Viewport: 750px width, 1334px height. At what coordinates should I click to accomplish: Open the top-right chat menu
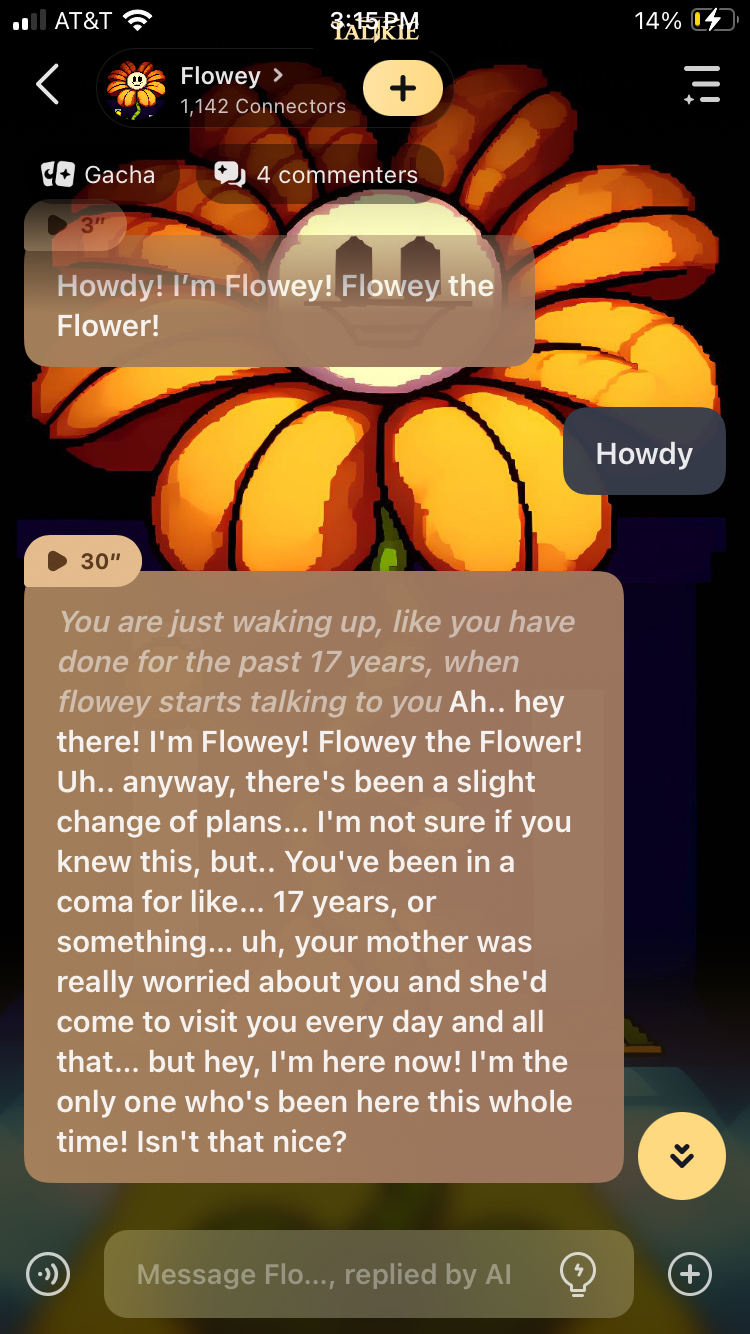click(702, 86)
